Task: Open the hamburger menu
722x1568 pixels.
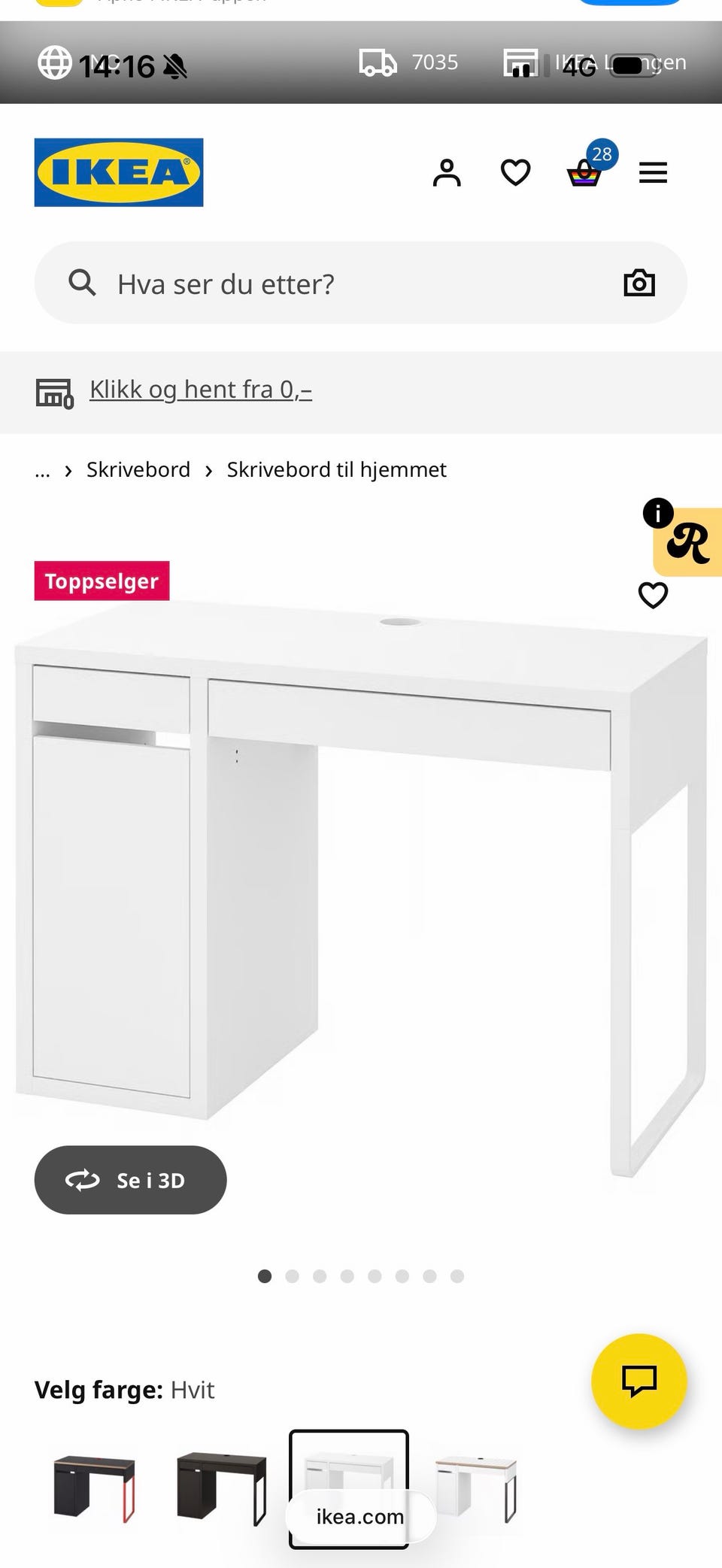Action: pyautogui.click(x=653, y=173)
